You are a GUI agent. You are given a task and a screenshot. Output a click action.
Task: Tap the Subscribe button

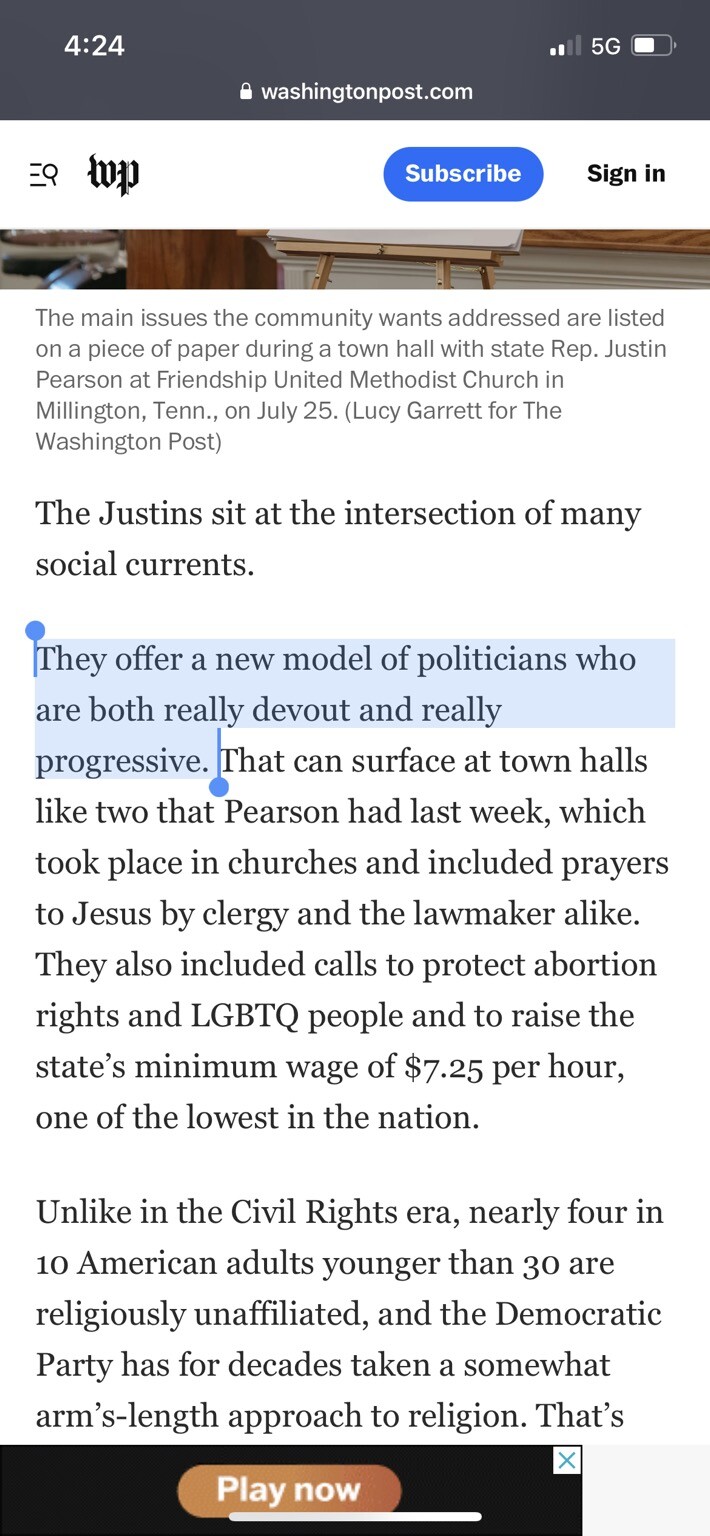pos(463,174)
